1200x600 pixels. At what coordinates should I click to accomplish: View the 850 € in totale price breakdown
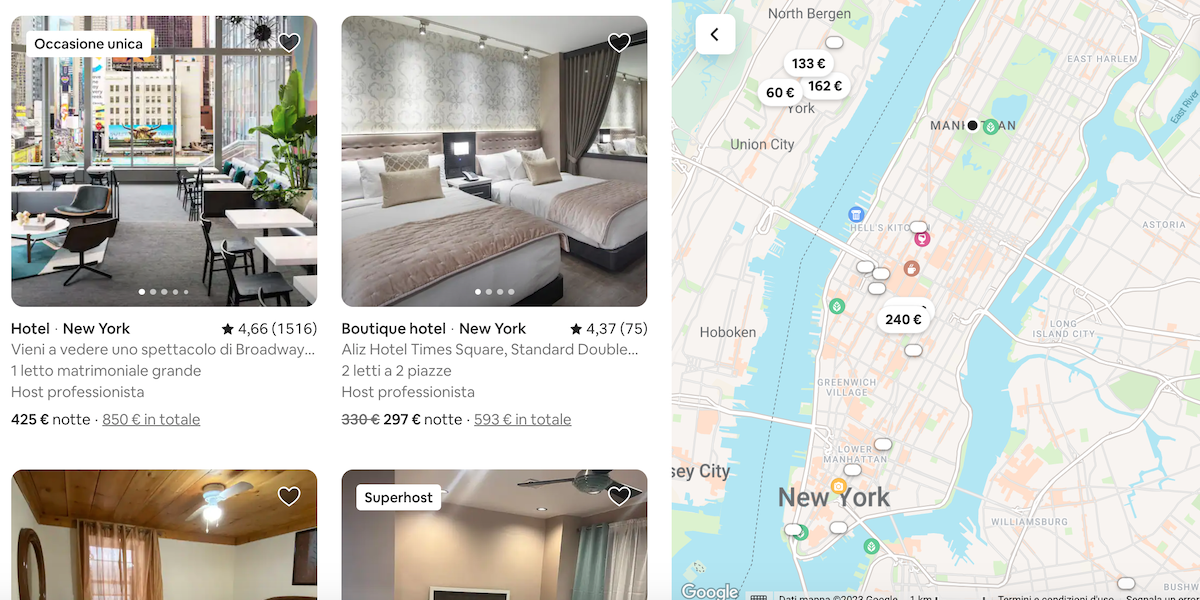(151, 420)
